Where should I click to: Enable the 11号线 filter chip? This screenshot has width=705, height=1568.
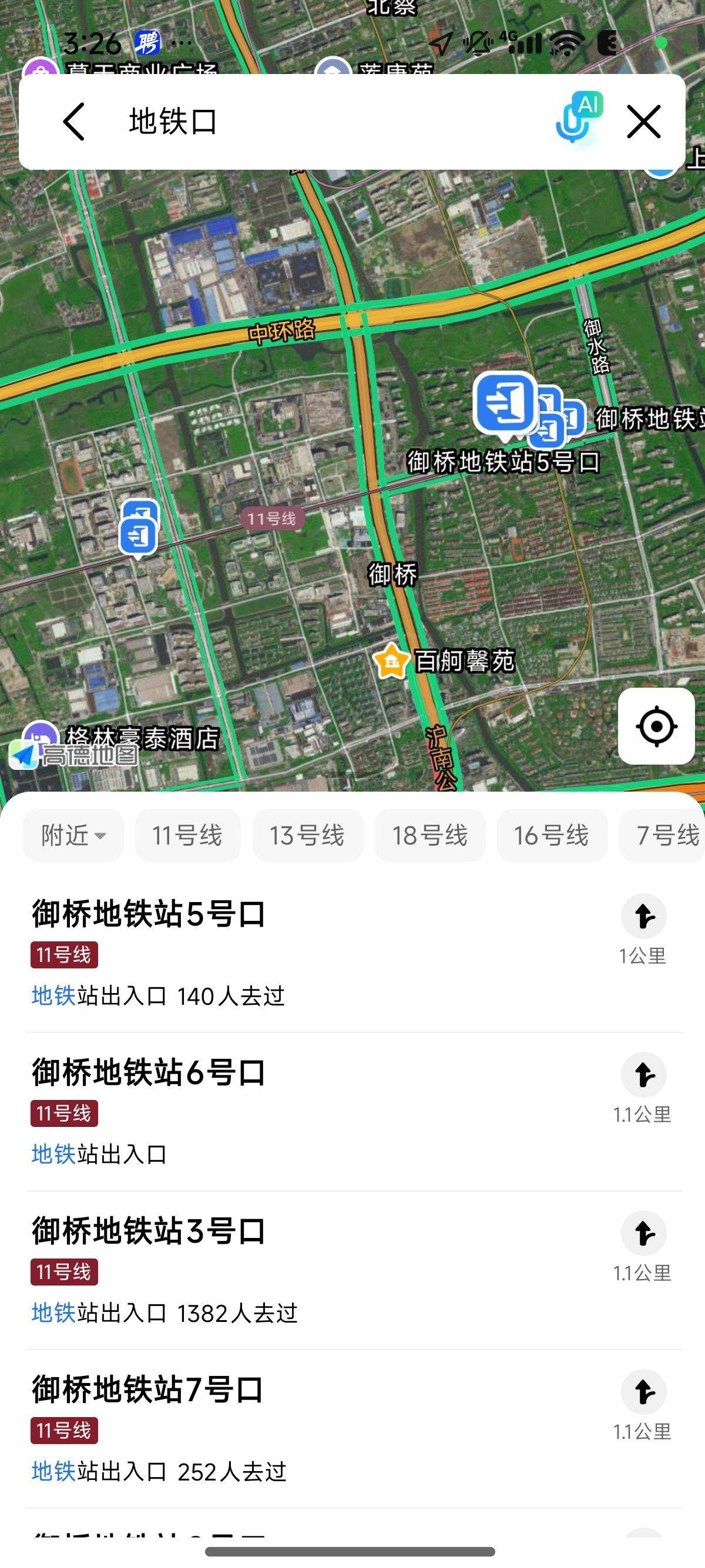pos(187,835)
